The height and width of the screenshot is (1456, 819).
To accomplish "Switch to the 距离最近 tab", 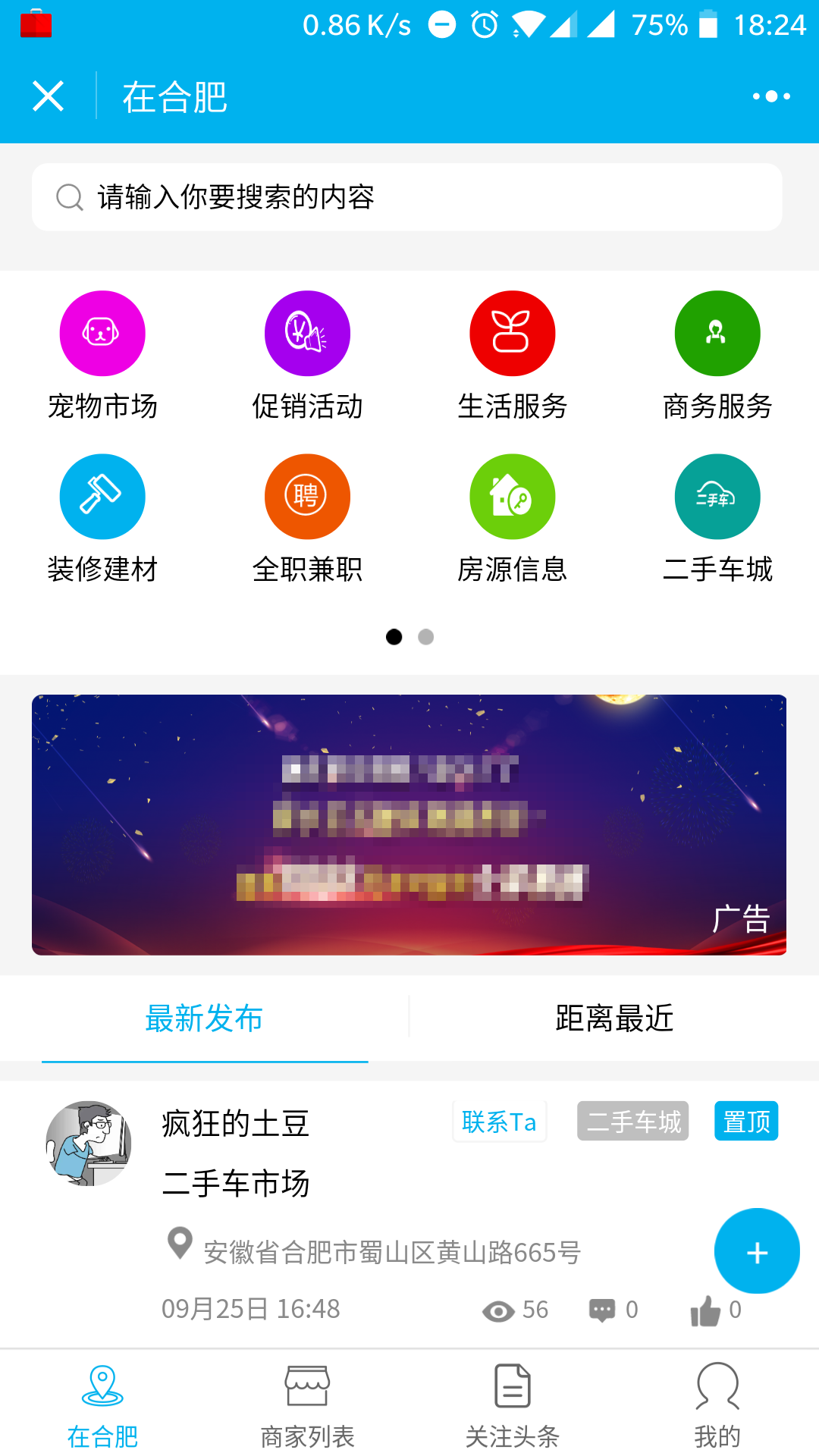I will (x=614, y=1018).
